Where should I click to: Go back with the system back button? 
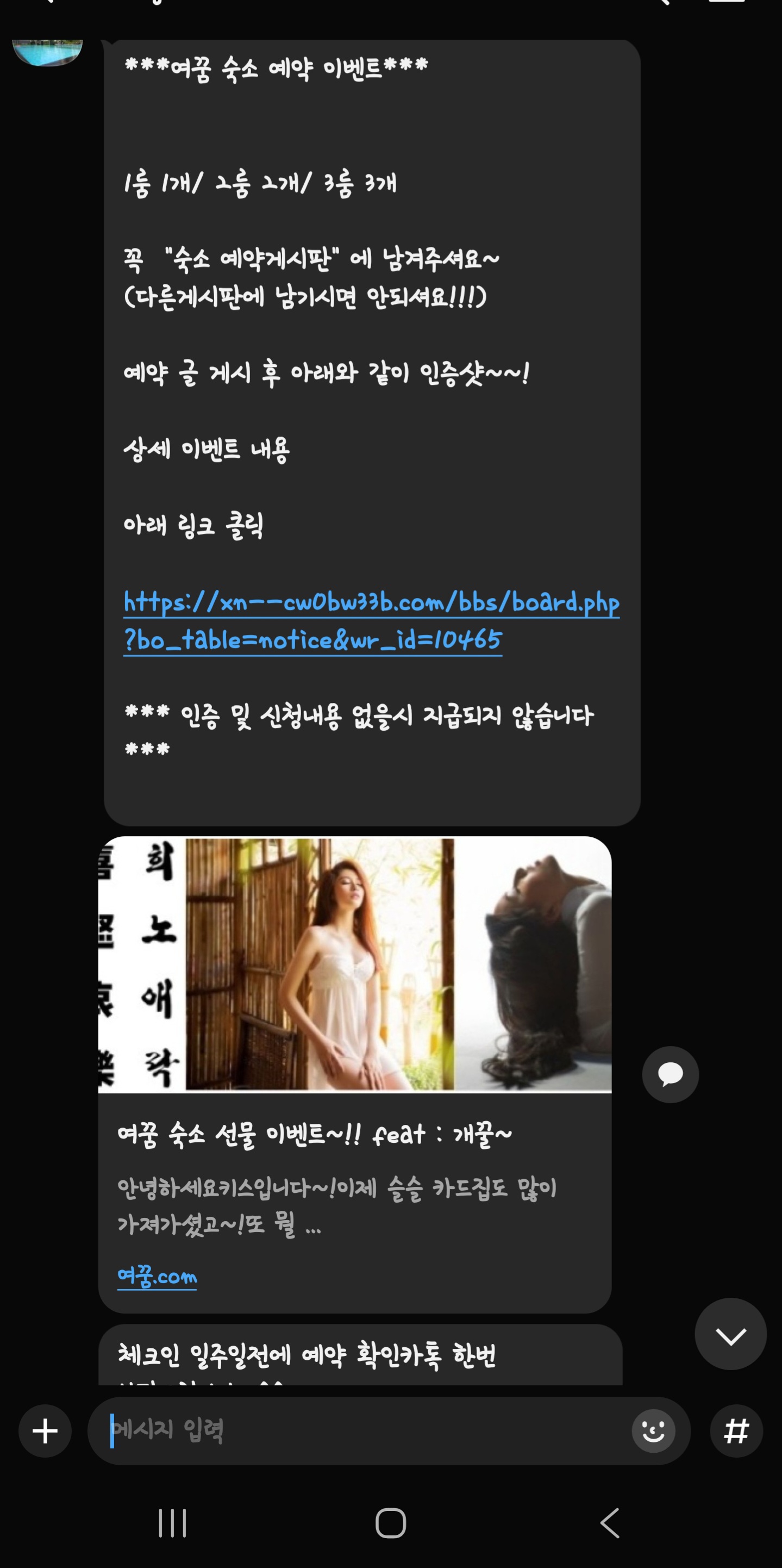point(610,1523)
